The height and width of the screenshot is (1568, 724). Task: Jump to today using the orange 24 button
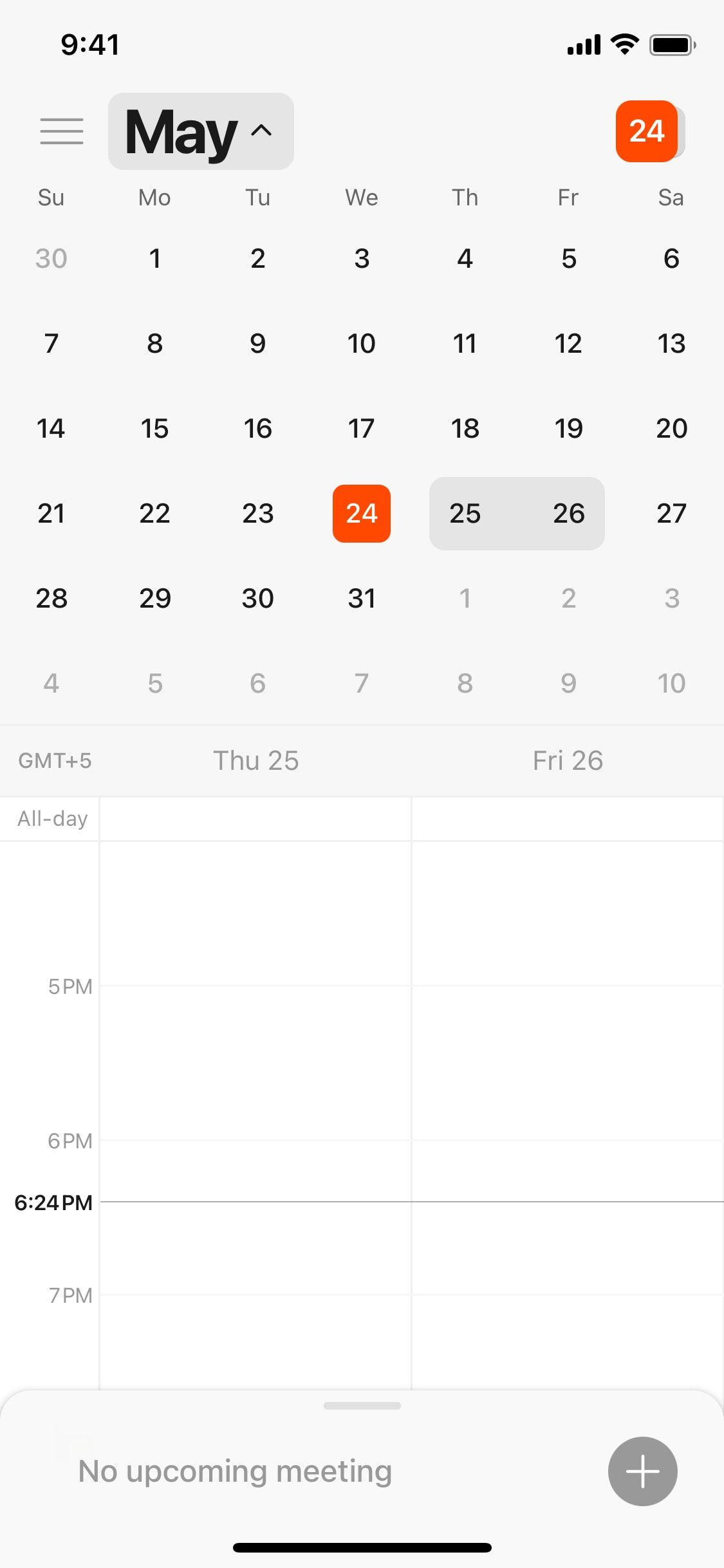pos(646,131)
